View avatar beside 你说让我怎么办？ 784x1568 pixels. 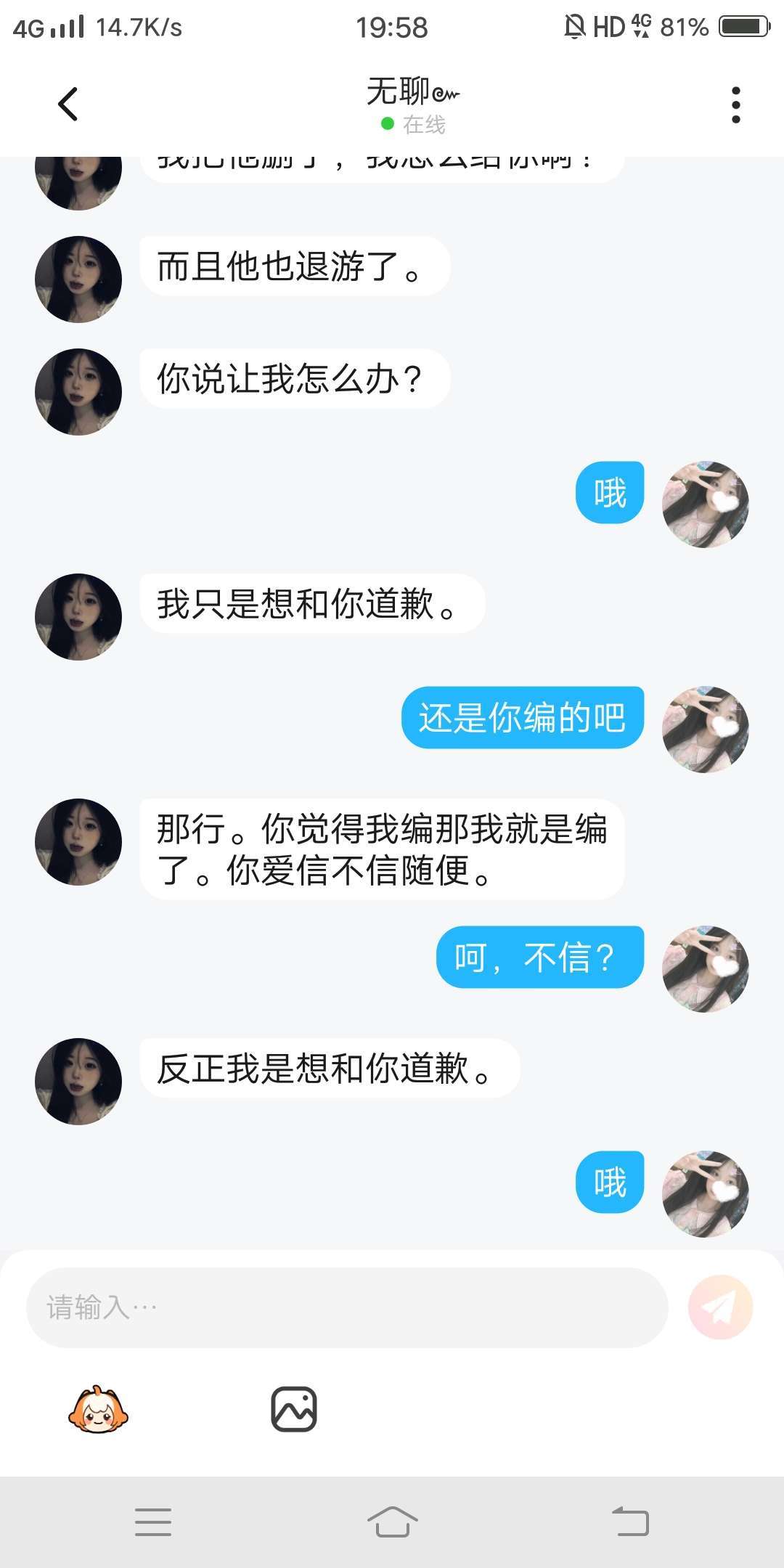78,392
